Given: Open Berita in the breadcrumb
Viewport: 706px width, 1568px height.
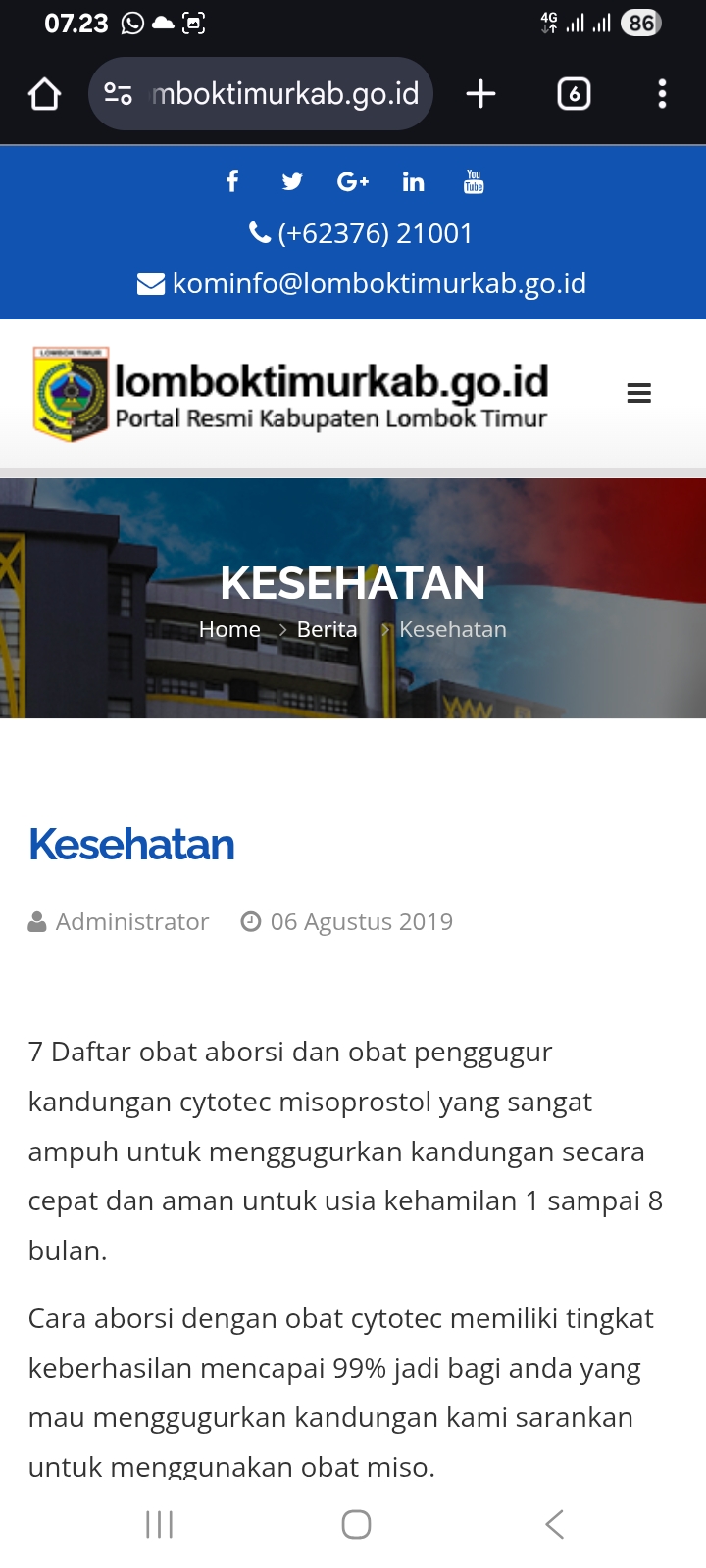Looking at the screenshot, I should pyautogui.click(x=327, y=629).
